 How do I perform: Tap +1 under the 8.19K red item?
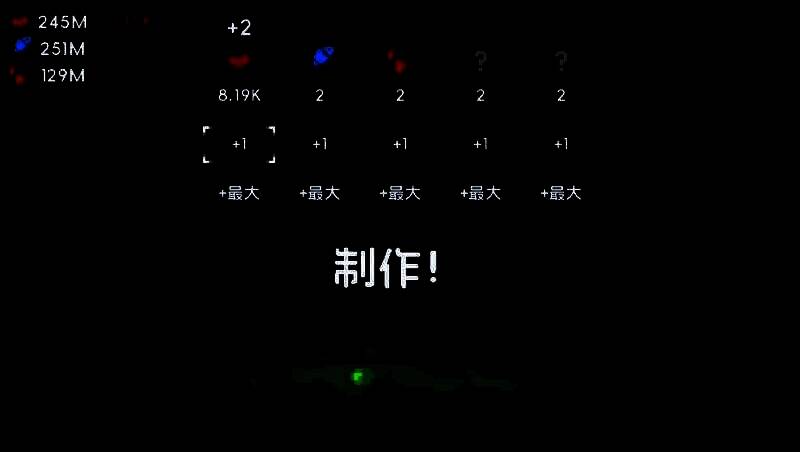tap(239, 144)
